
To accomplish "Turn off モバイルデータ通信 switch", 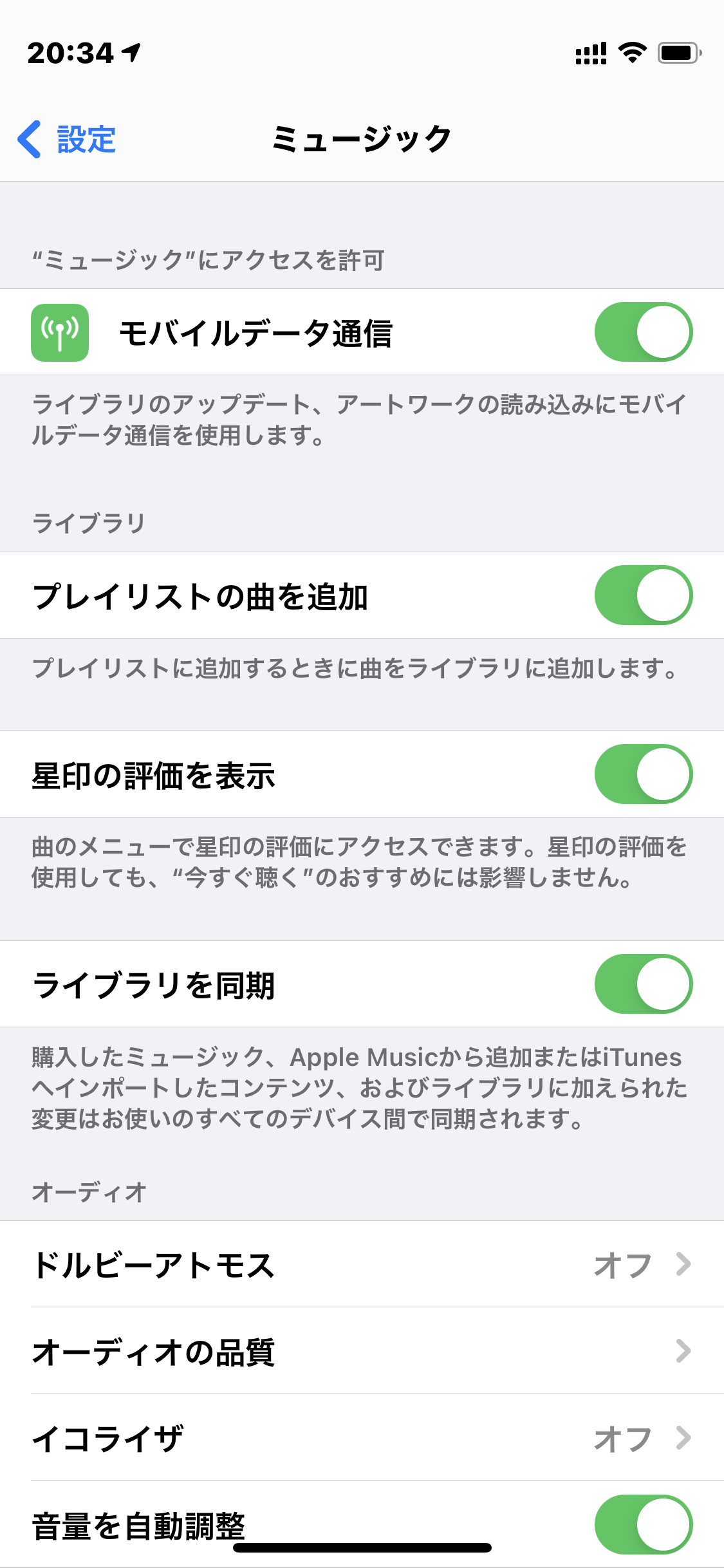I will pos(643,332).
